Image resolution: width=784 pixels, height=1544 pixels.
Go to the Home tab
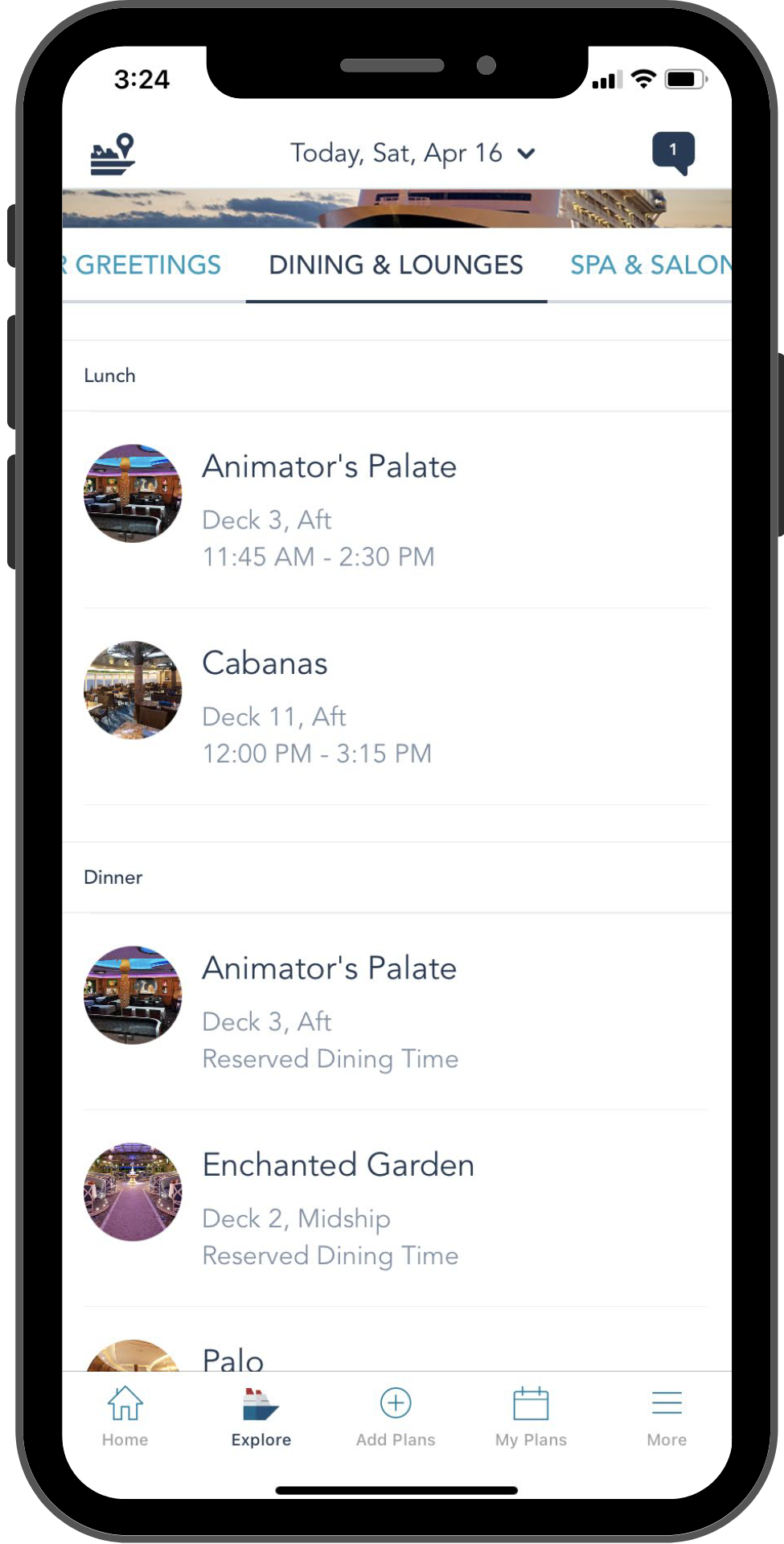point(125,1417)
